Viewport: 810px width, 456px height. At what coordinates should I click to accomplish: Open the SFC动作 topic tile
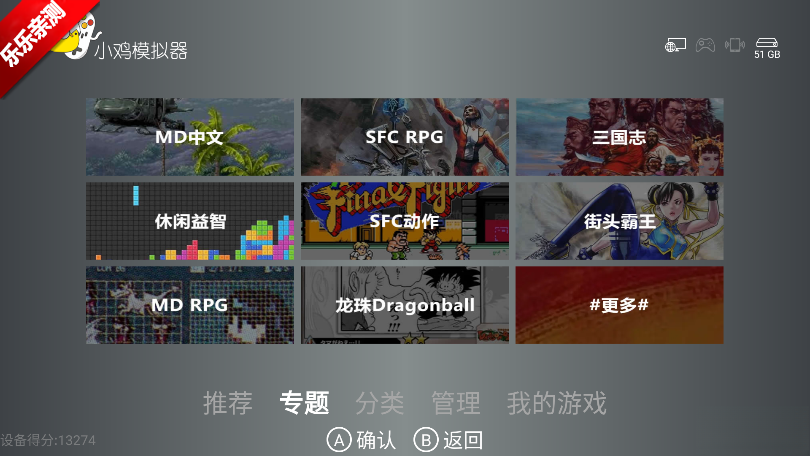[x=404, y=221]
